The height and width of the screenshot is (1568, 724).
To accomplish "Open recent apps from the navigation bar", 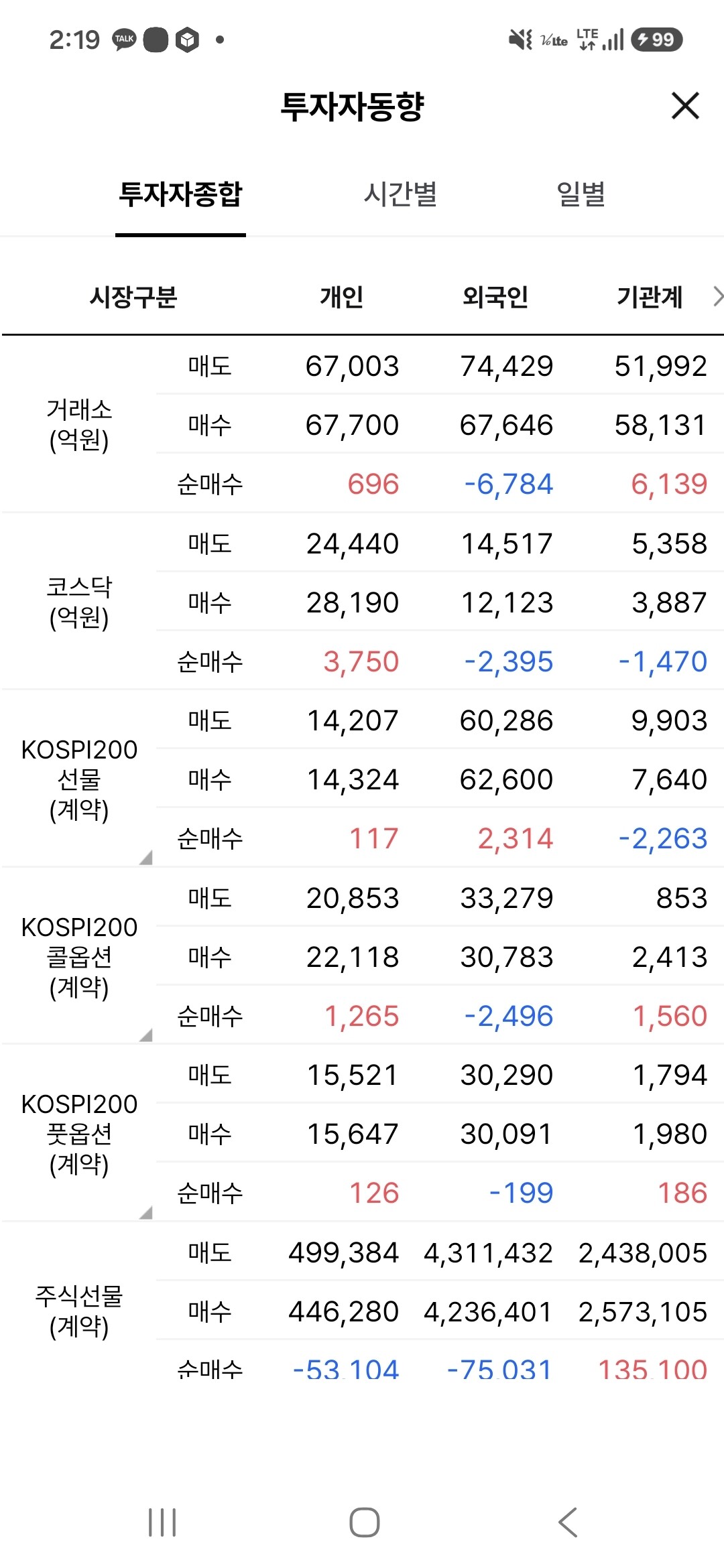I will pos(162,1522).
